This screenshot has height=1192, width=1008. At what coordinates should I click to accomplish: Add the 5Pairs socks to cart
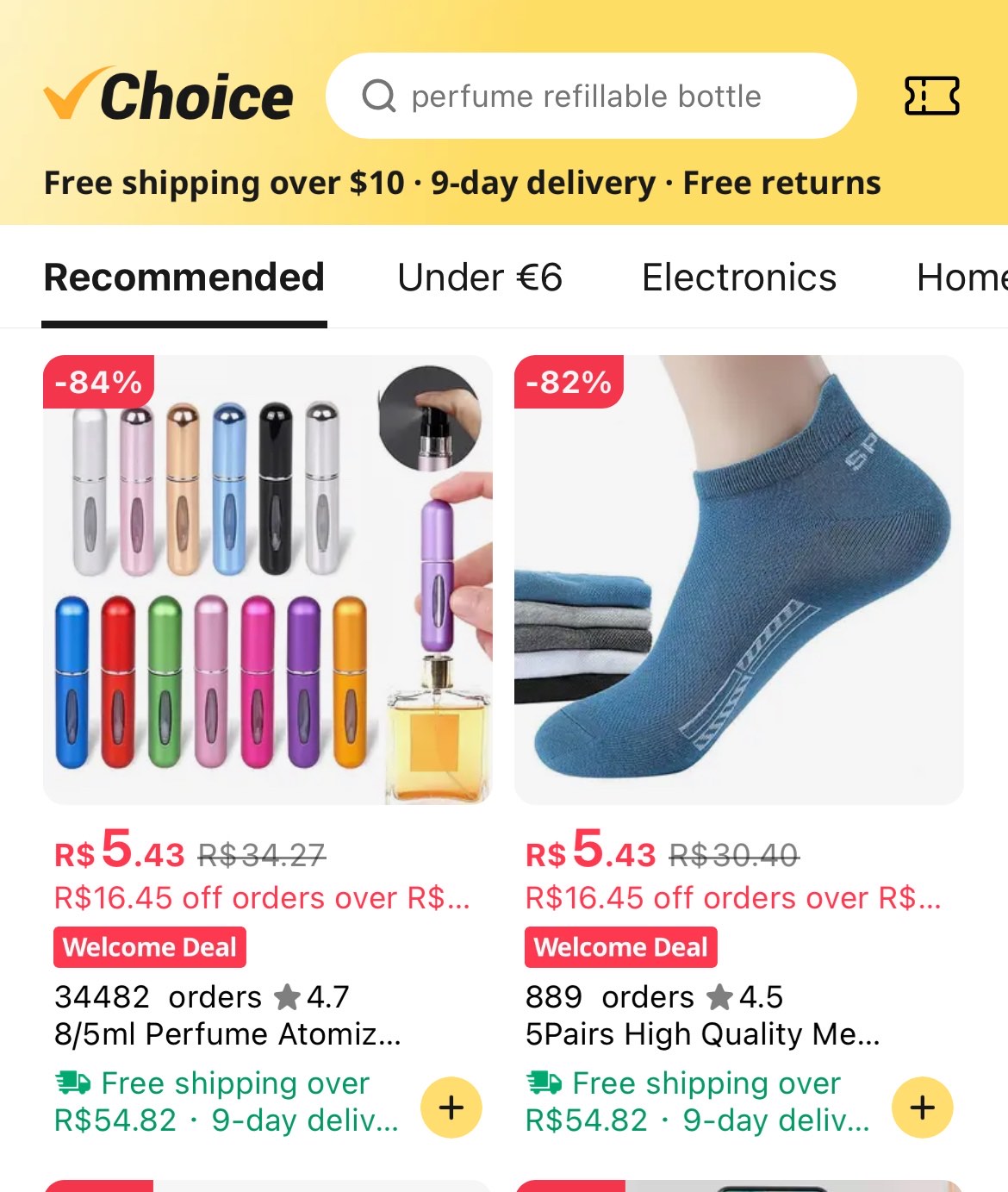tap(922, 1108)
